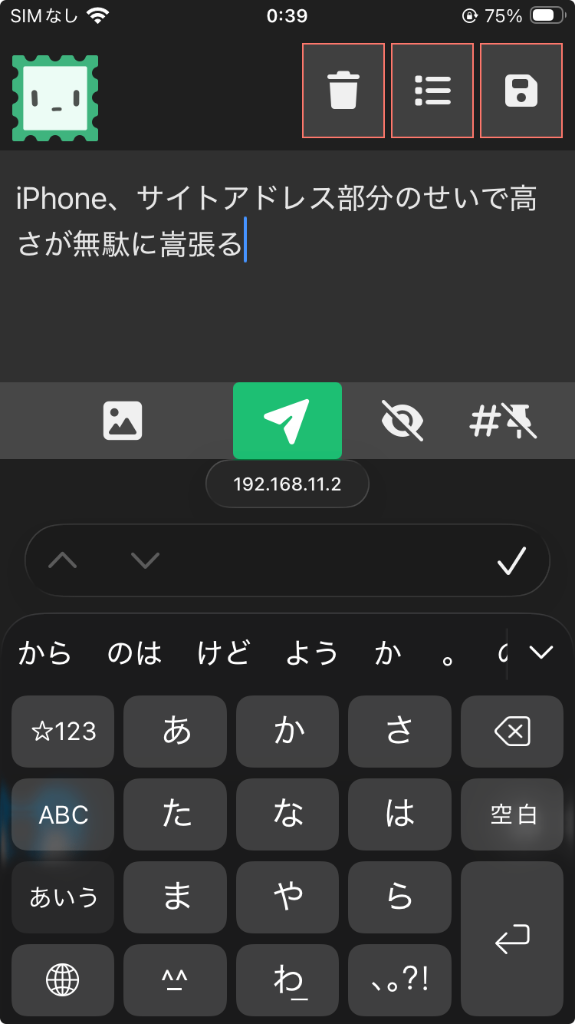Delete the draft with the trash icon

pos(343,91)
